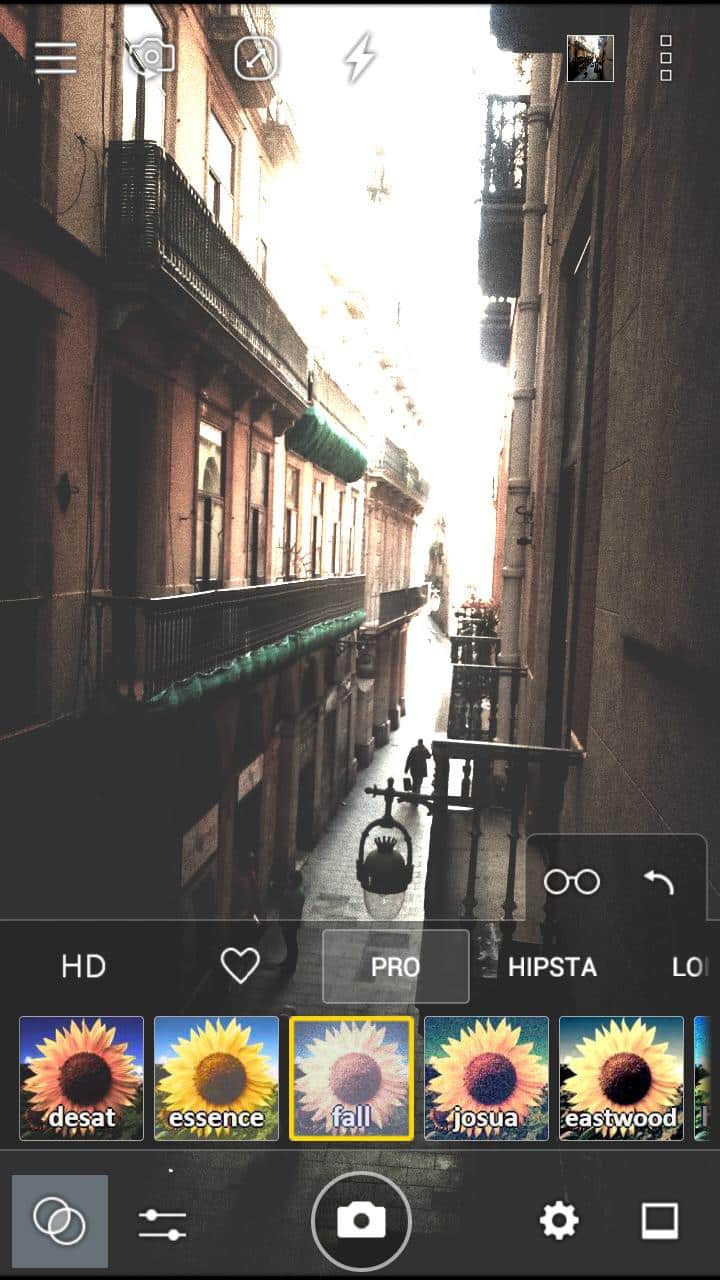Open the gear settings
The height and width of the screenshot is (1280, 720).
(x=559, y=1221)
